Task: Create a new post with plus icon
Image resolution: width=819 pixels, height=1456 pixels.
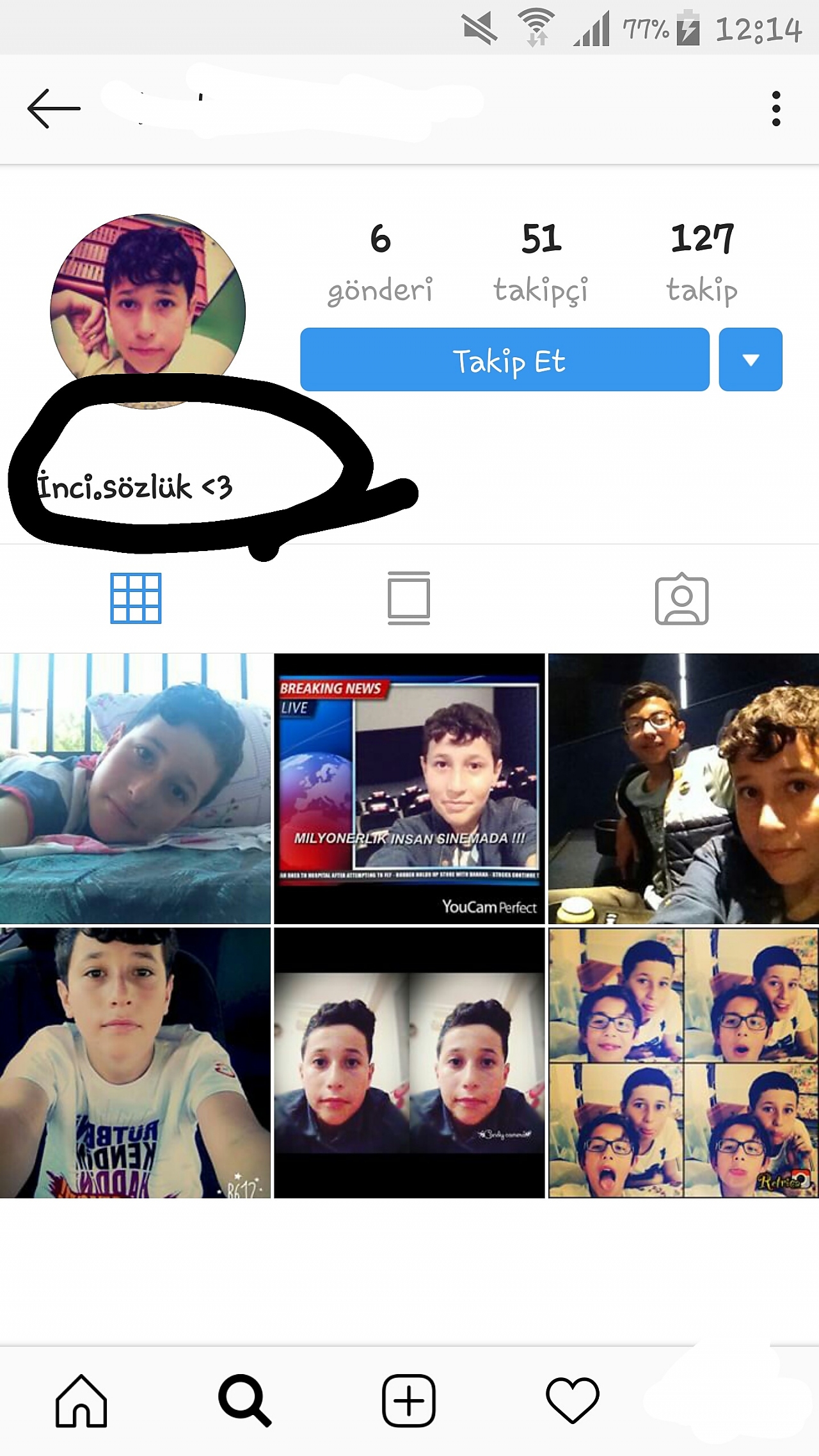Action: [x=409, y=1400]
